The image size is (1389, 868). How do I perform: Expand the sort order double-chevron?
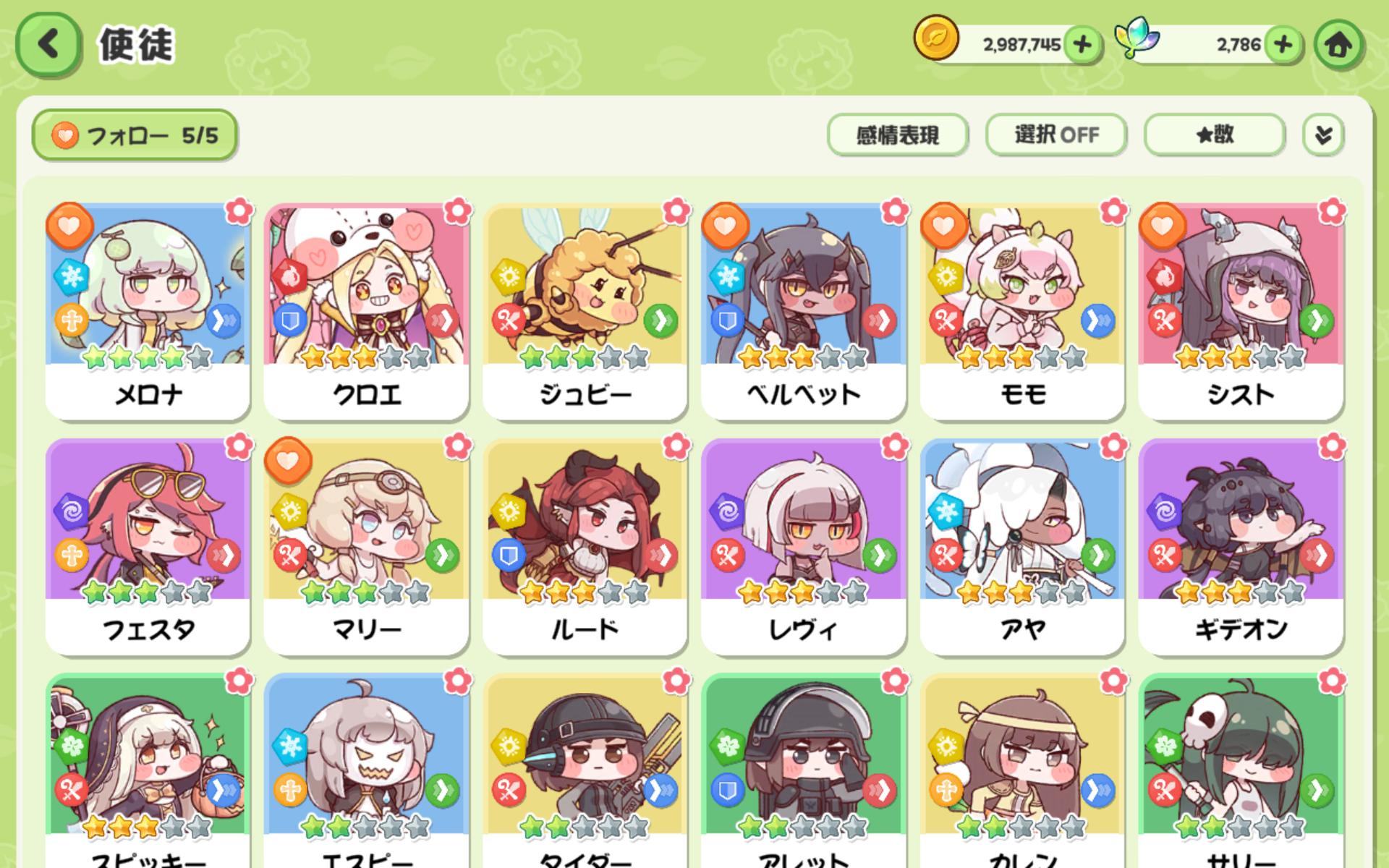(x=1323, y=135)
